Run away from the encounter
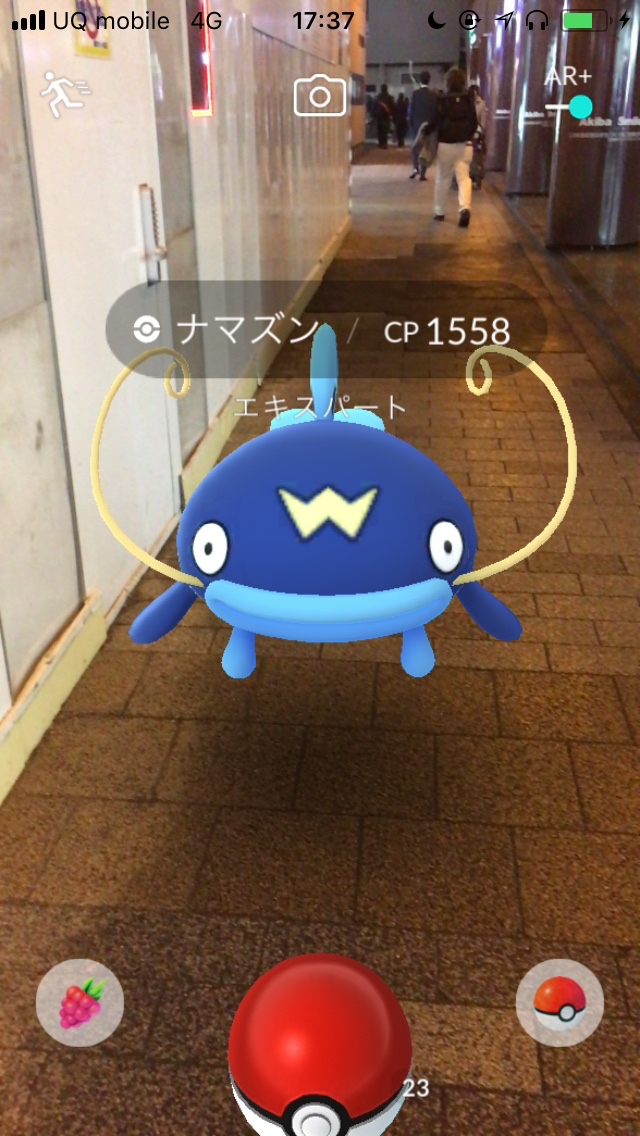This screenshot has width=640, height=1136. pyautogui.click(x=62, y=92)
